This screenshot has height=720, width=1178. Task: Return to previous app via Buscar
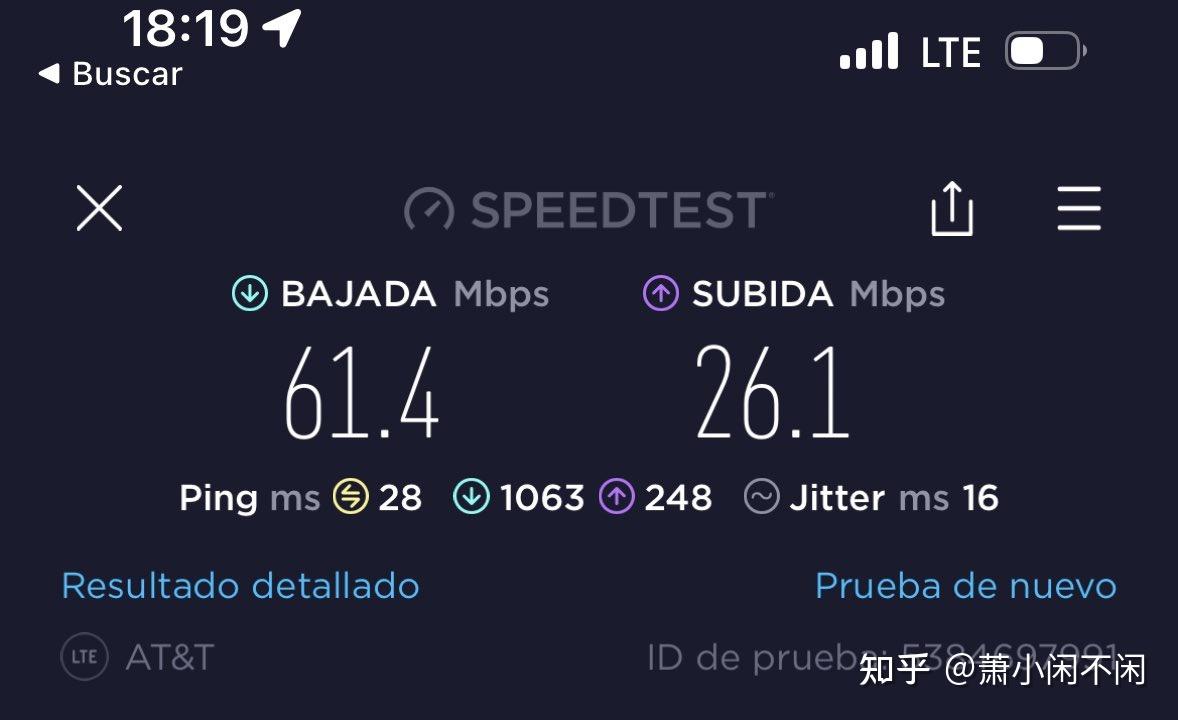111,74
